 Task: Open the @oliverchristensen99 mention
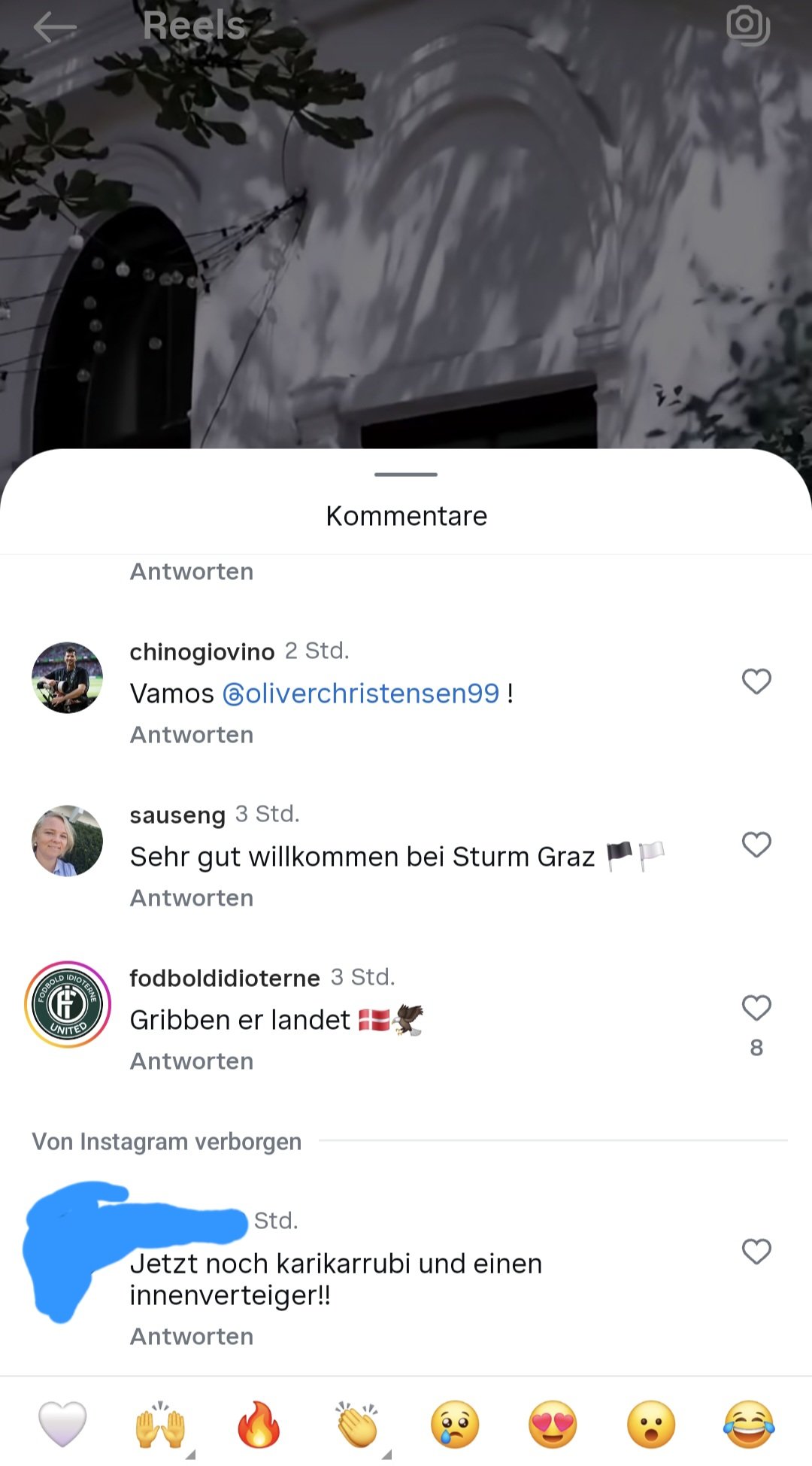point(361,694)
